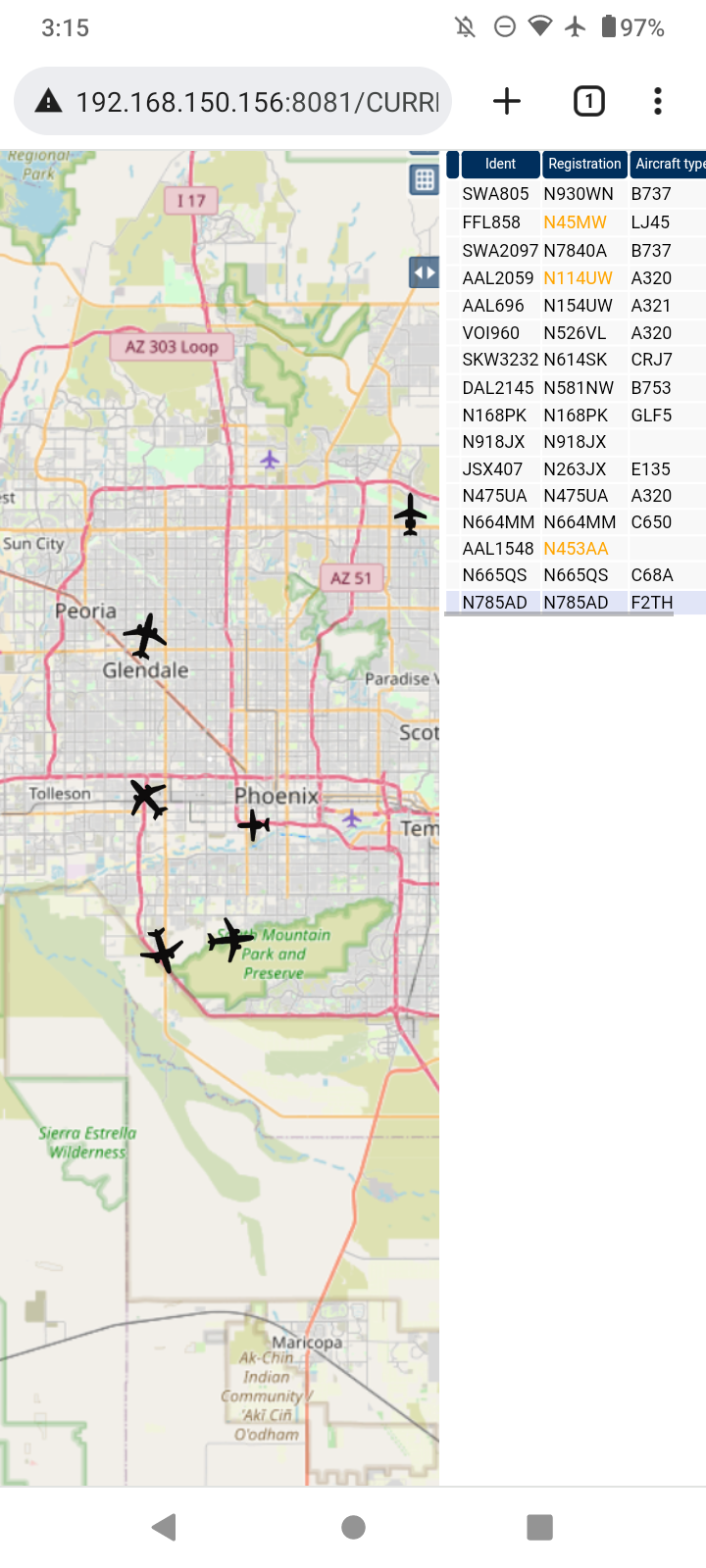Open registration link N114UW

(579, 278)
